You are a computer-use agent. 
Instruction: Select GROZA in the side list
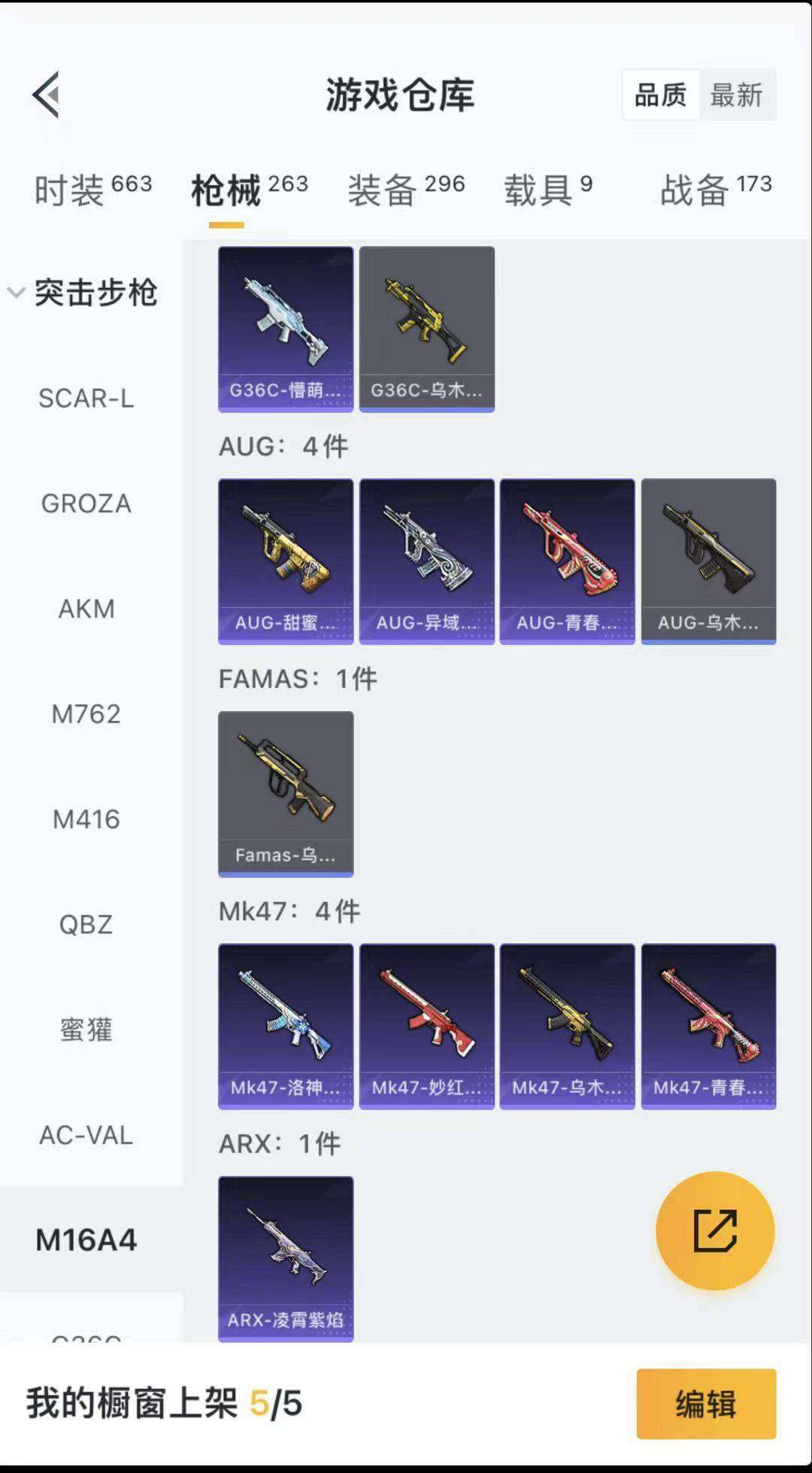click(x=86, y=503)
